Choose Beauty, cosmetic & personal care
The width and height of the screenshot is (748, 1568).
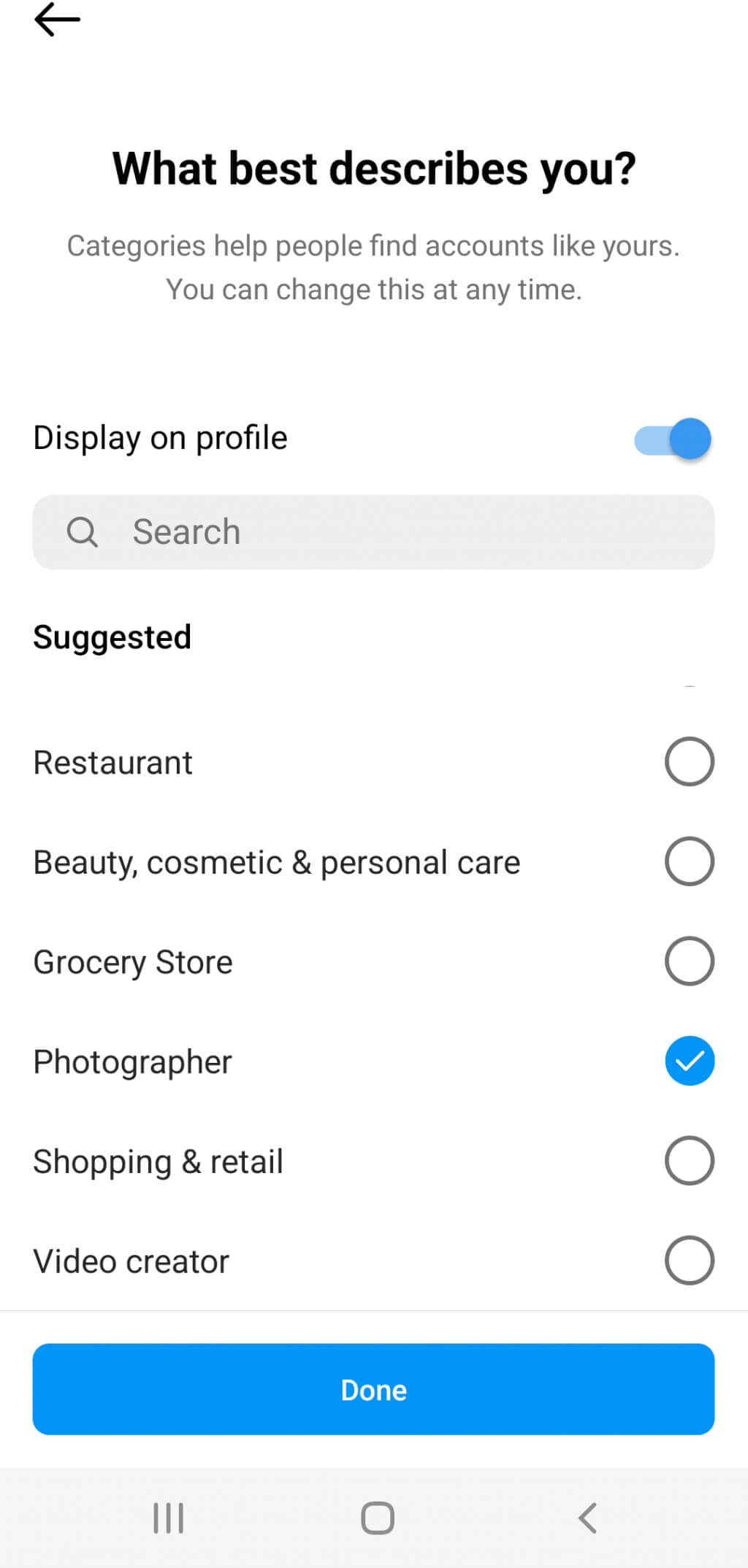tap(689, 862)
